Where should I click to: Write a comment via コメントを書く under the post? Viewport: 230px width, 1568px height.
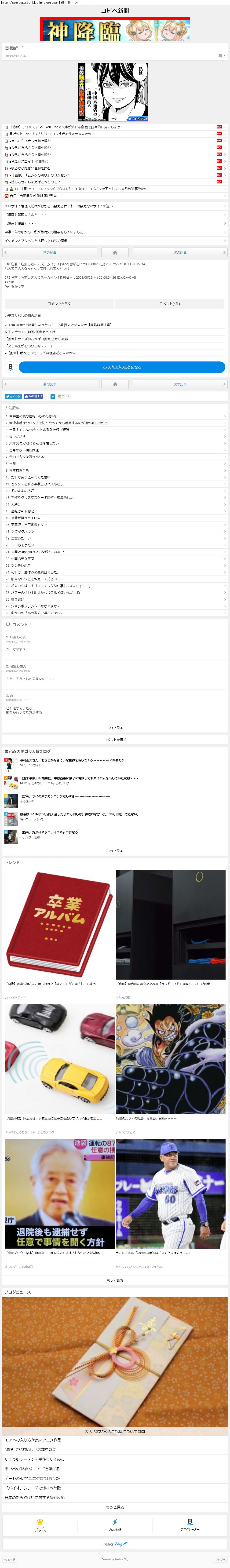pyautogui.click(x=59, y=303)
